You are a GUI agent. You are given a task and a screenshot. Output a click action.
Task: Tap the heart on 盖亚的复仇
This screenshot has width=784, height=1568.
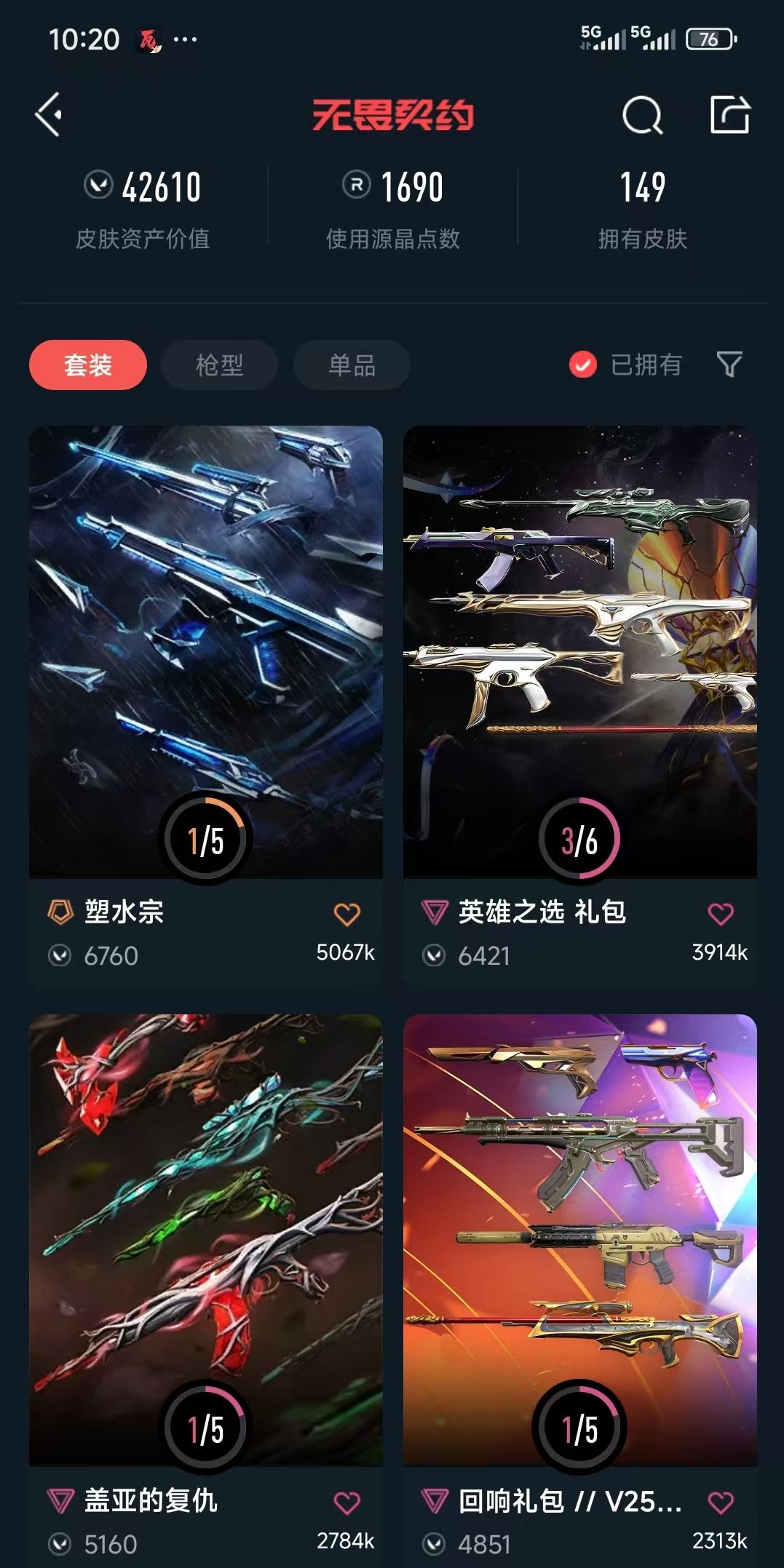pos(347,1503)
